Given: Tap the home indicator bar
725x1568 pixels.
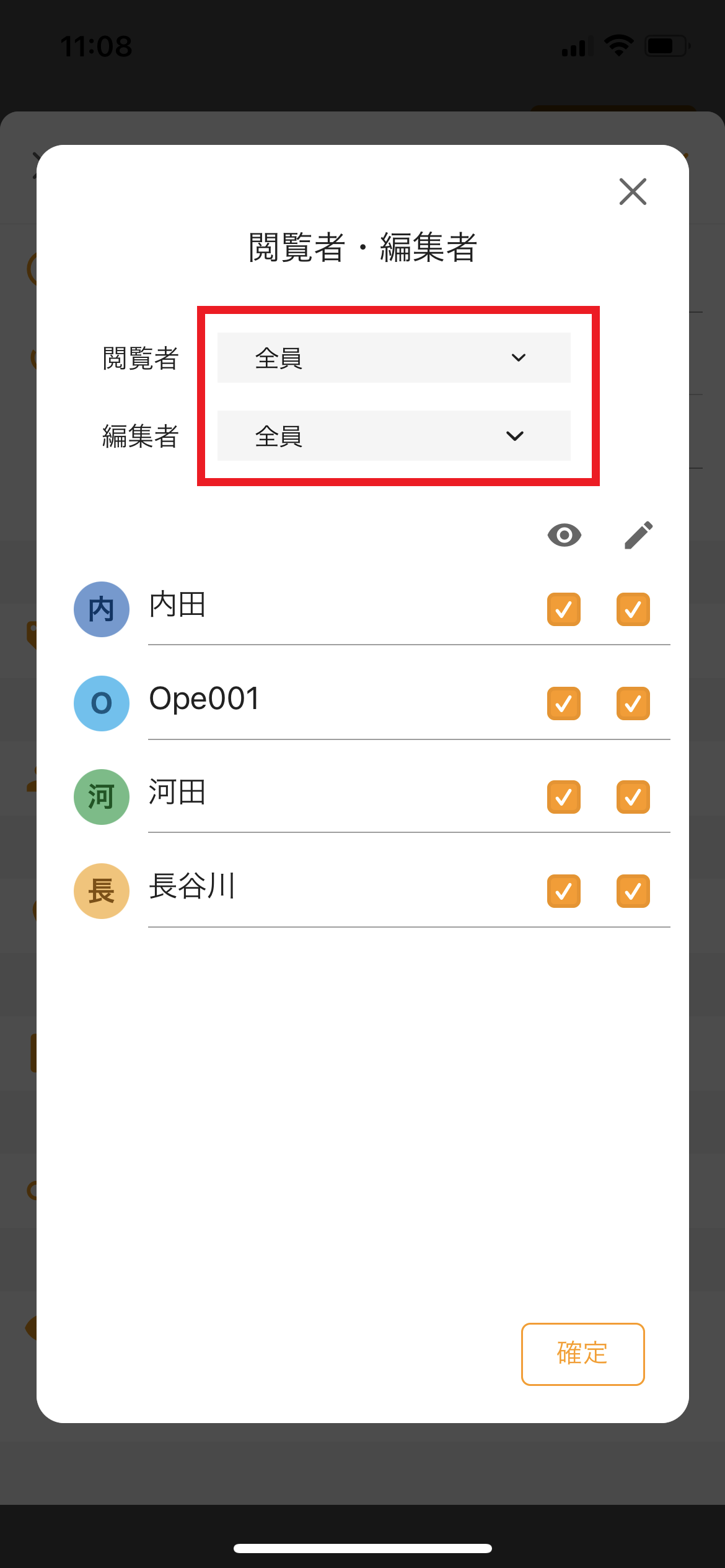Looking at the screenshot, I should coord(362,1546).
